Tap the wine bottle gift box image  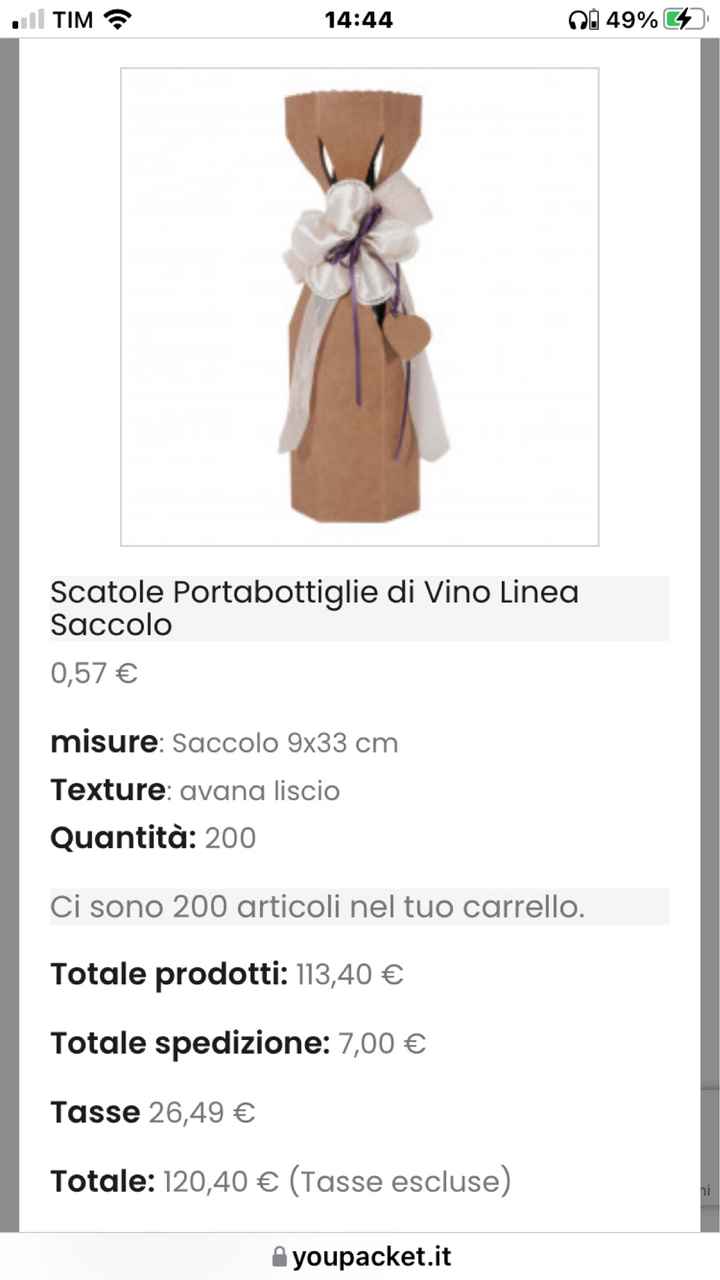click(360, 305)
